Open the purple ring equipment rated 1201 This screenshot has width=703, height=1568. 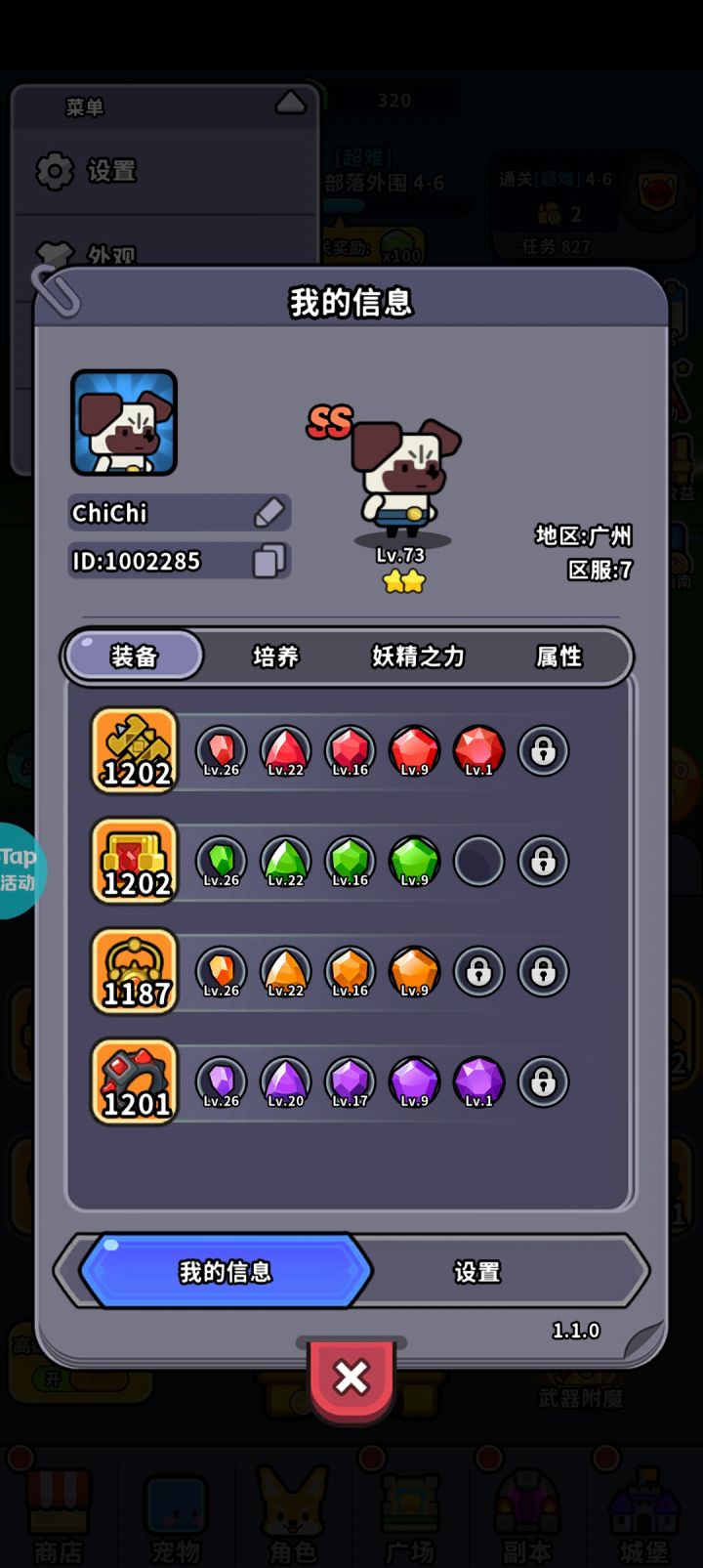coord(134,1082)
